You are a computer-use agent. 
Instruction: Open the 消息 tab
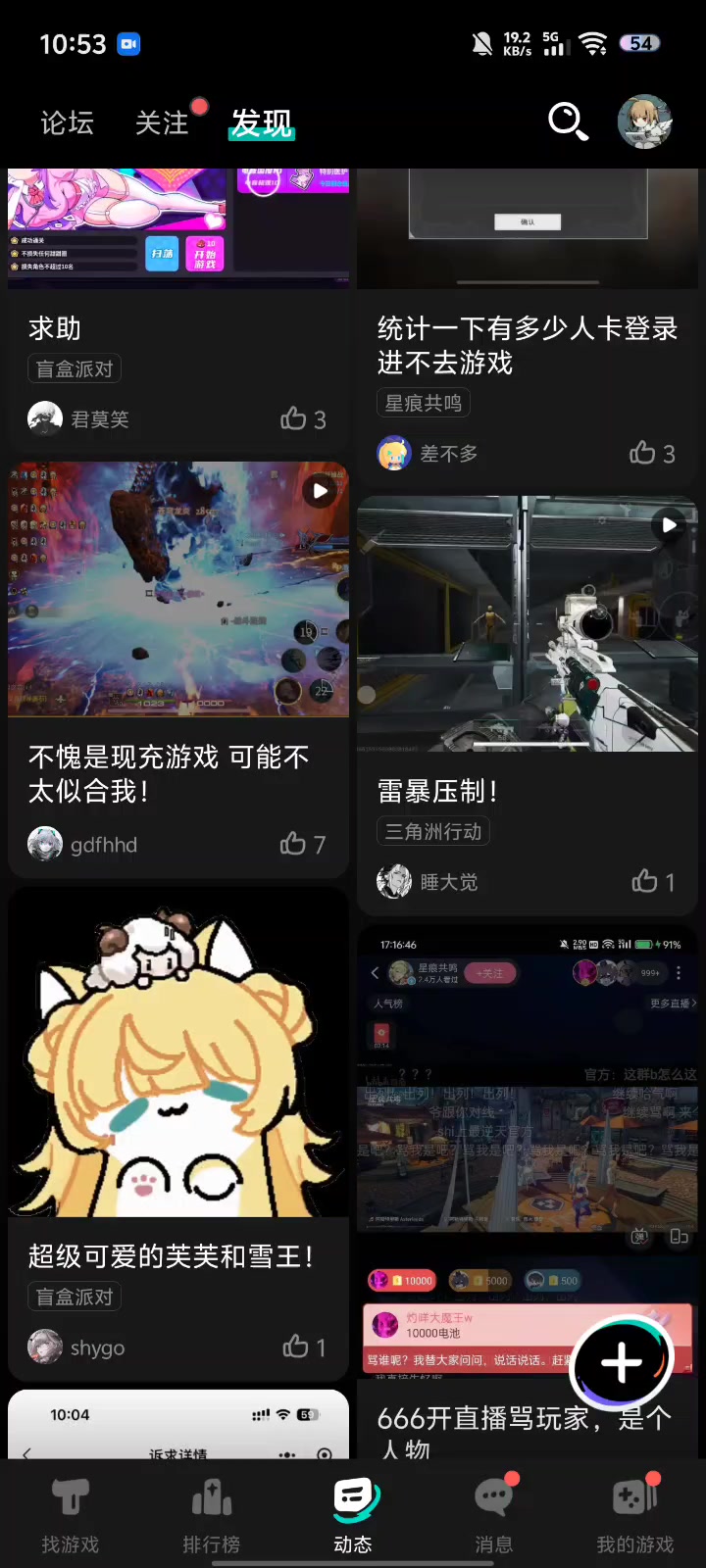click(x=494, y=1515)
